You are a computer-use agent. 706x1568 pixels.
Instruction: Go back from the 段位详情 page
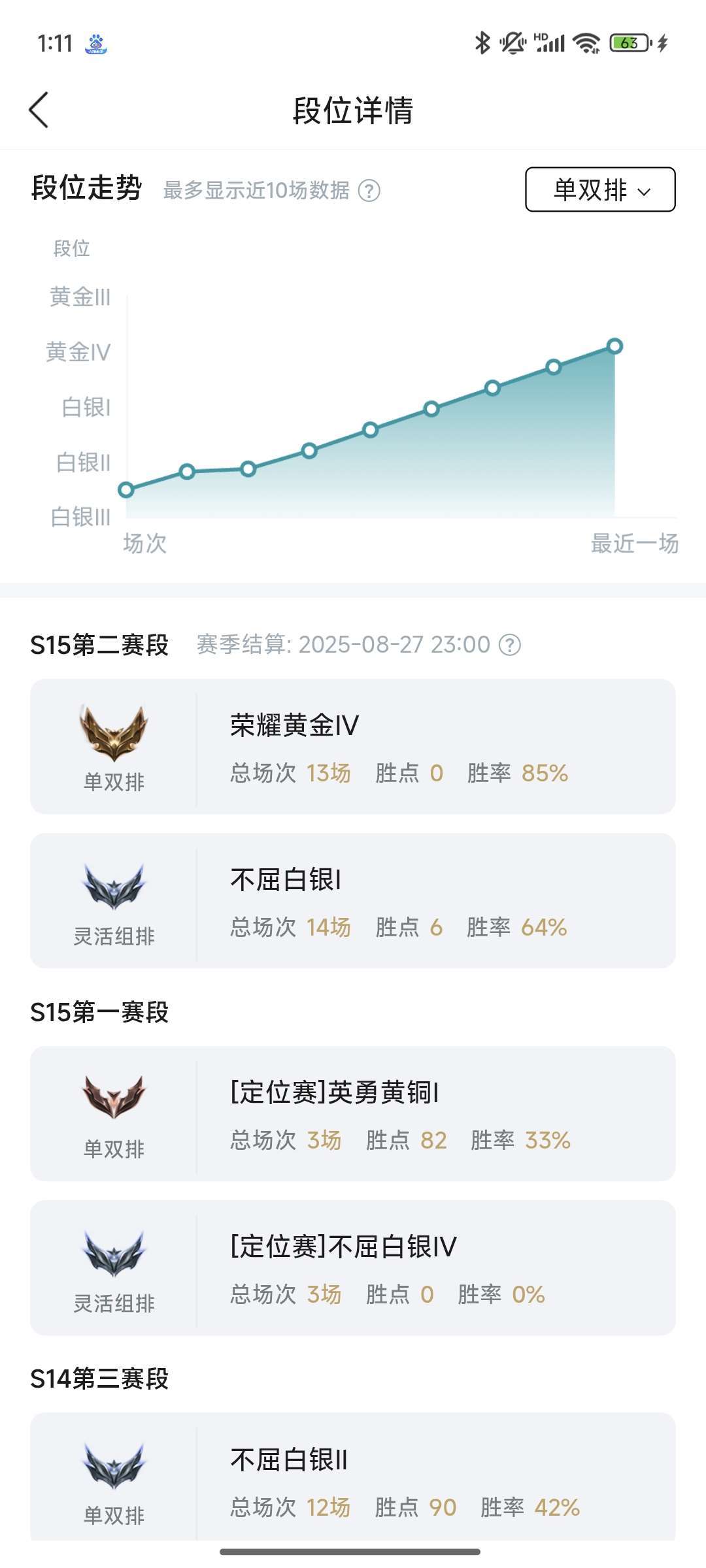39,110
